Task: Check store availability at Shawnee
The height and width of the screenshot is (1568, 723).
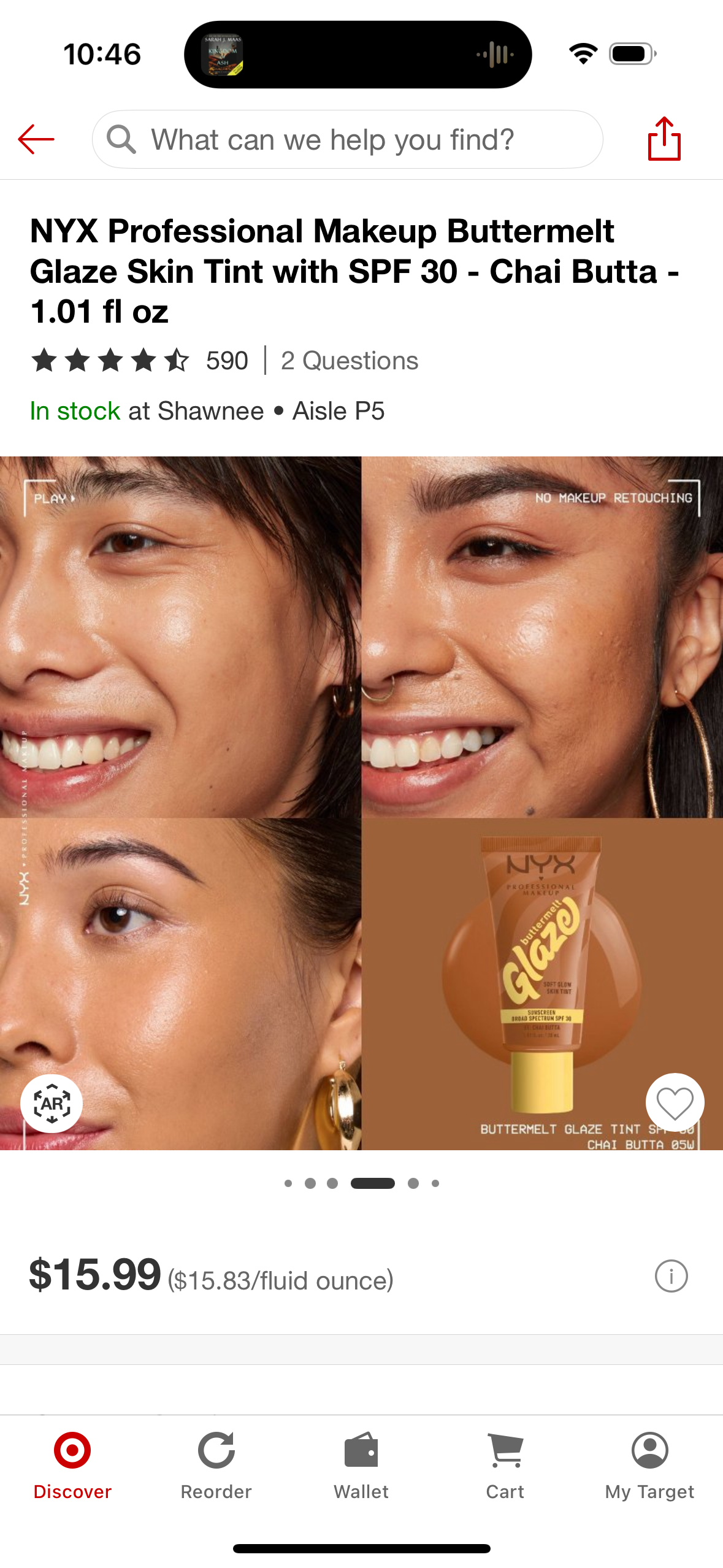Action: [207, 411]
